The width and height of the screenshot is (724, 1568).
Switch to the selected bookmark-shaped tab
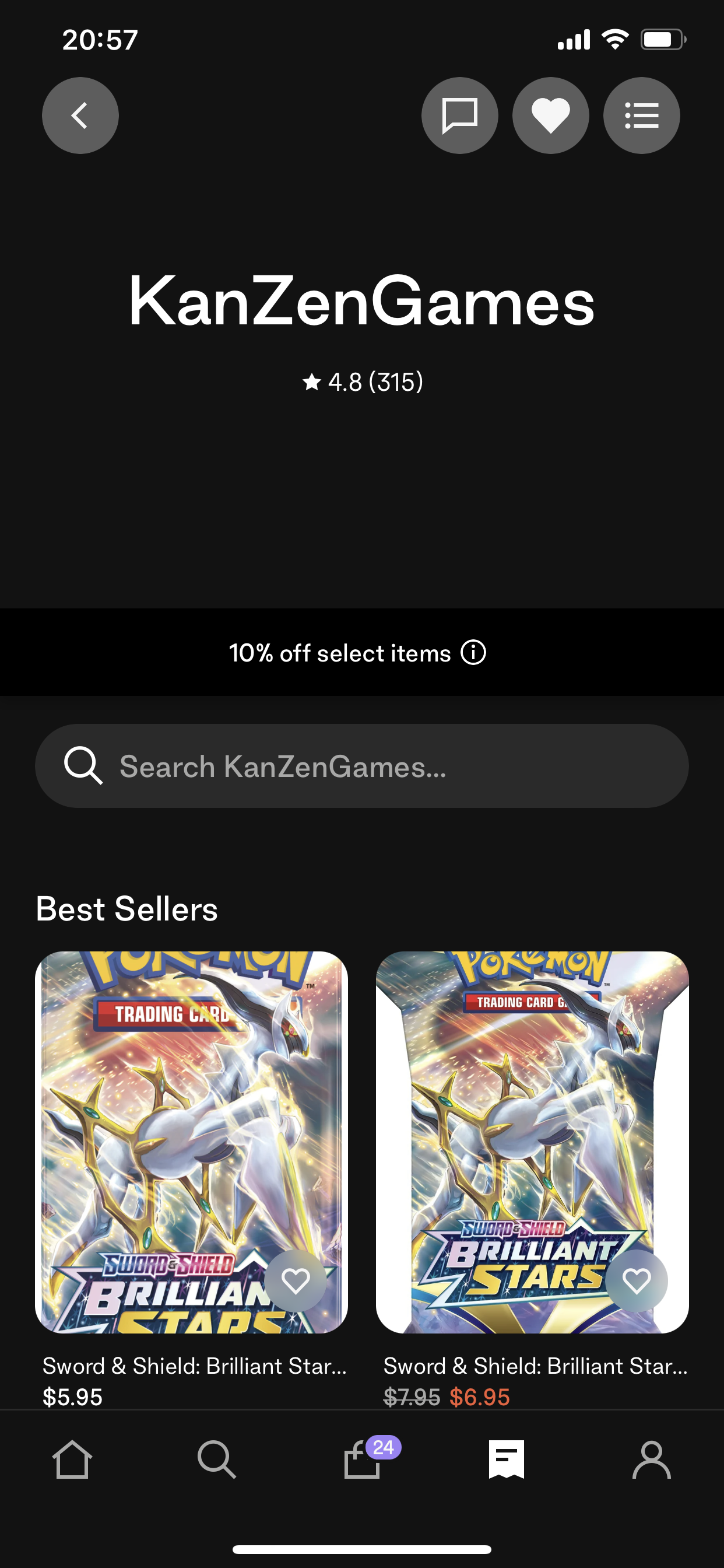506,1459
